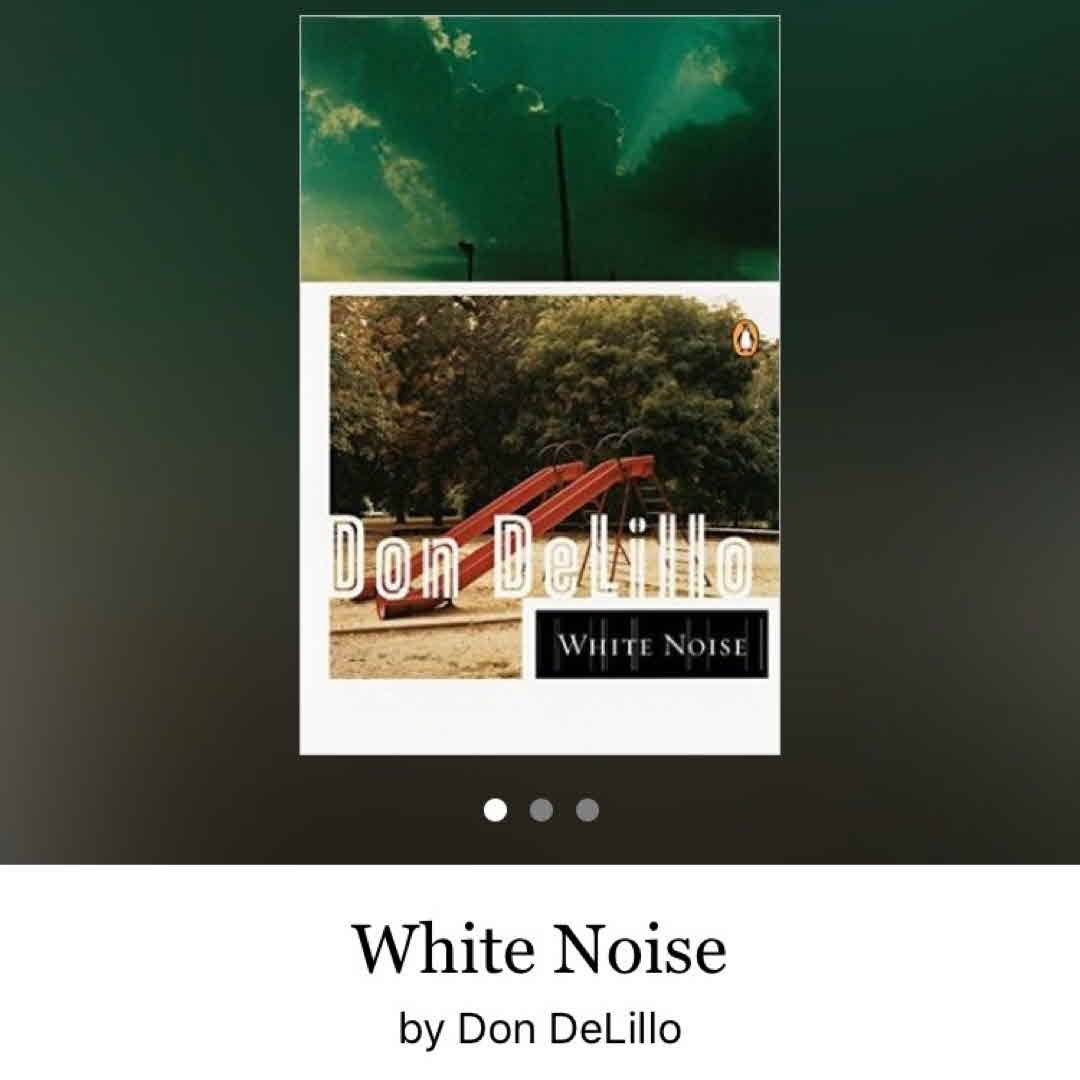
Task: Jump to the third cover image dot
Action: 588,810
